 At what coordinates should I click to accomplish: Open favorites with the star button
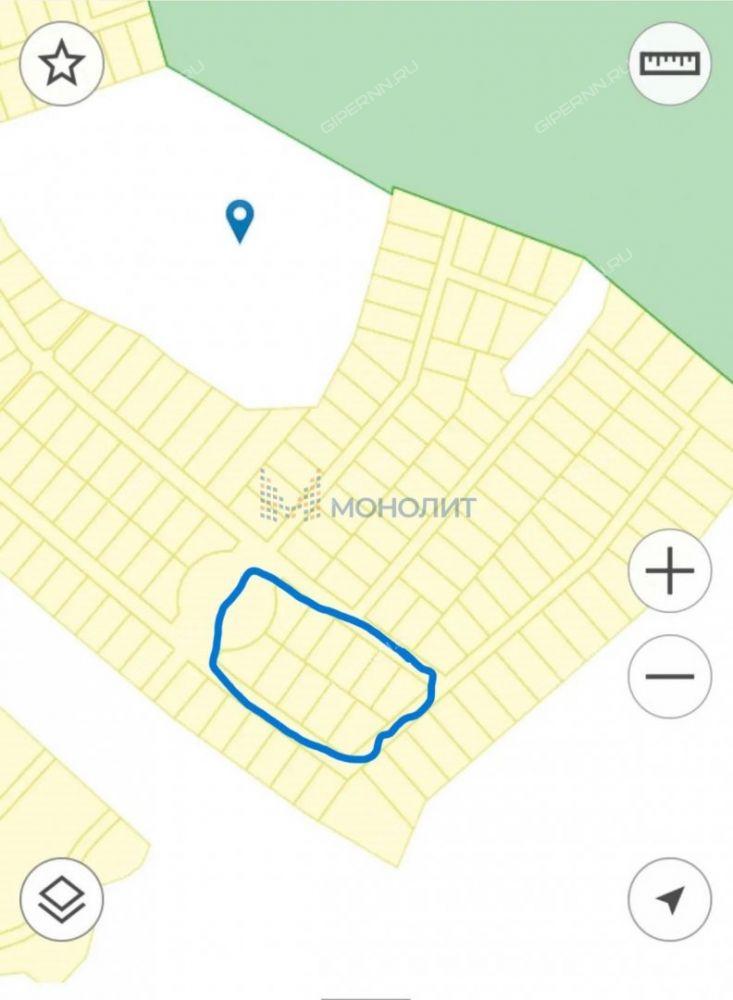(62, 64)
